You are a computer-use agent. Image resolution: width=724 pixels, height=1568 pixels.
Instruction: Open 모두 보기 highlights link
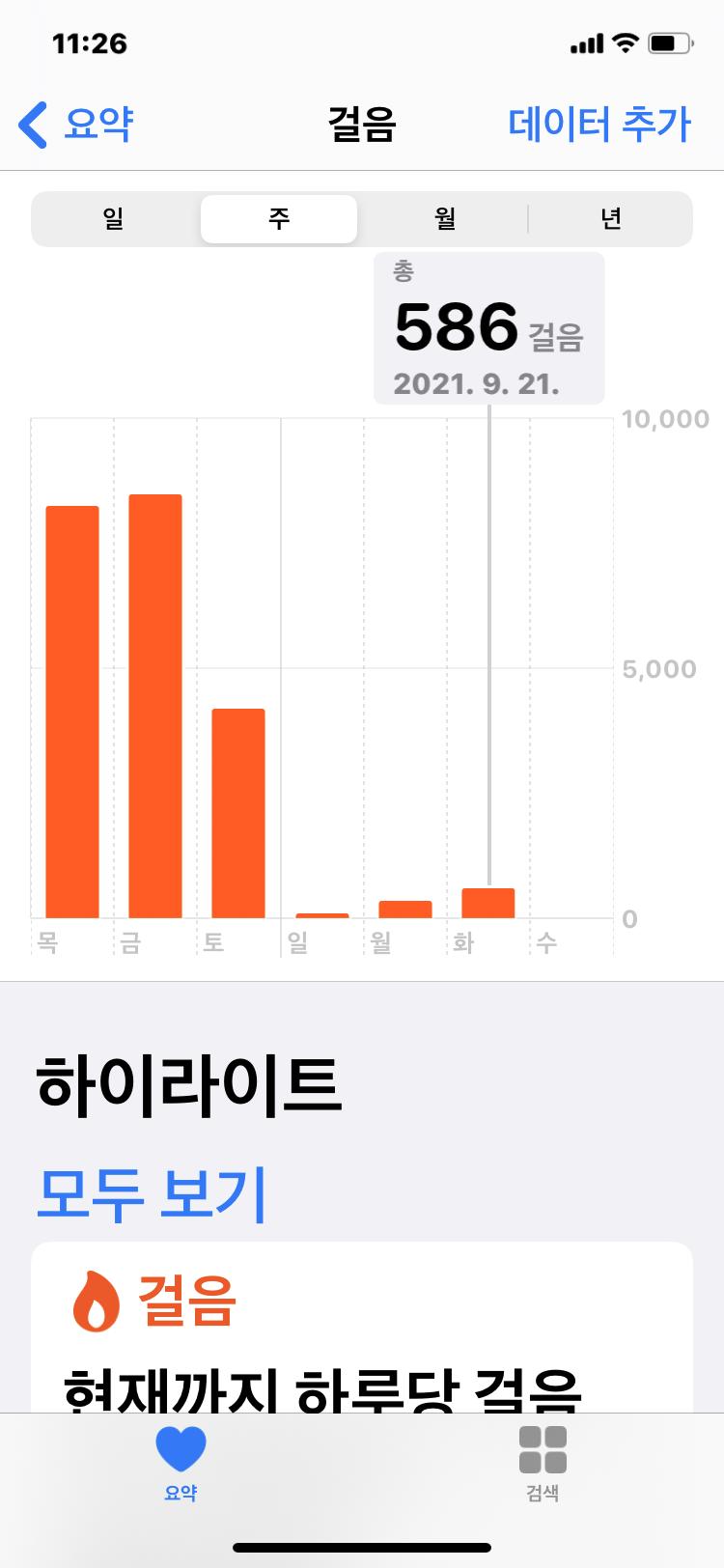pos(152,1193)
